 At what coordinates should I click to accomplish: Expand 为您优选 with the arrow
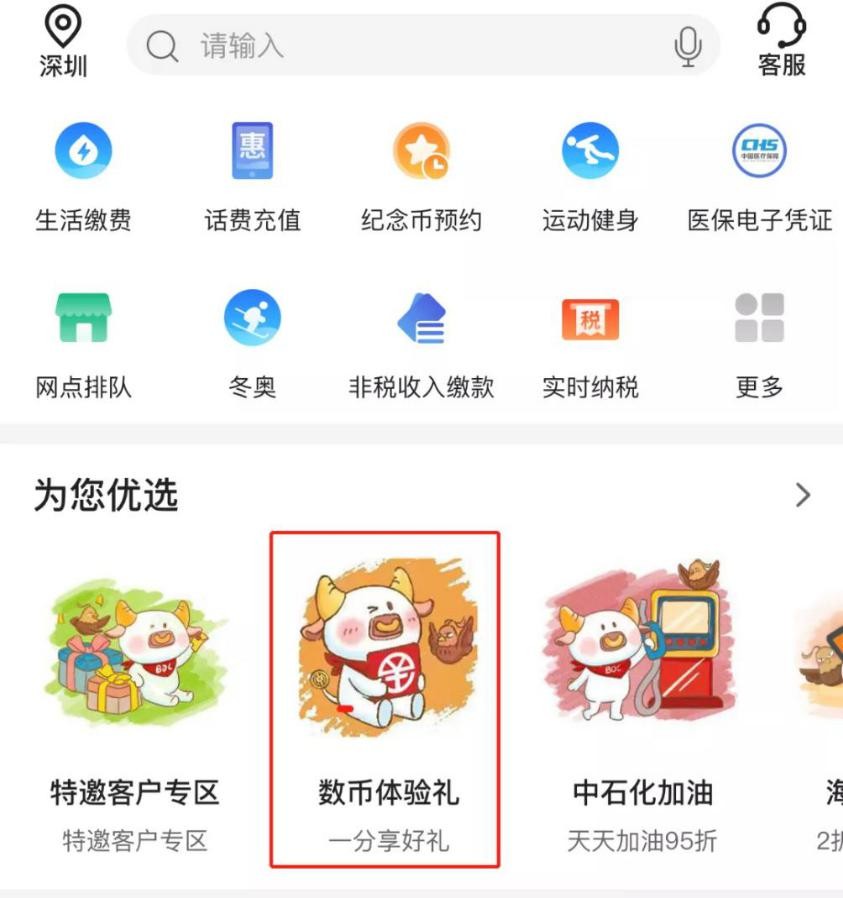click(x=802, y=495)
